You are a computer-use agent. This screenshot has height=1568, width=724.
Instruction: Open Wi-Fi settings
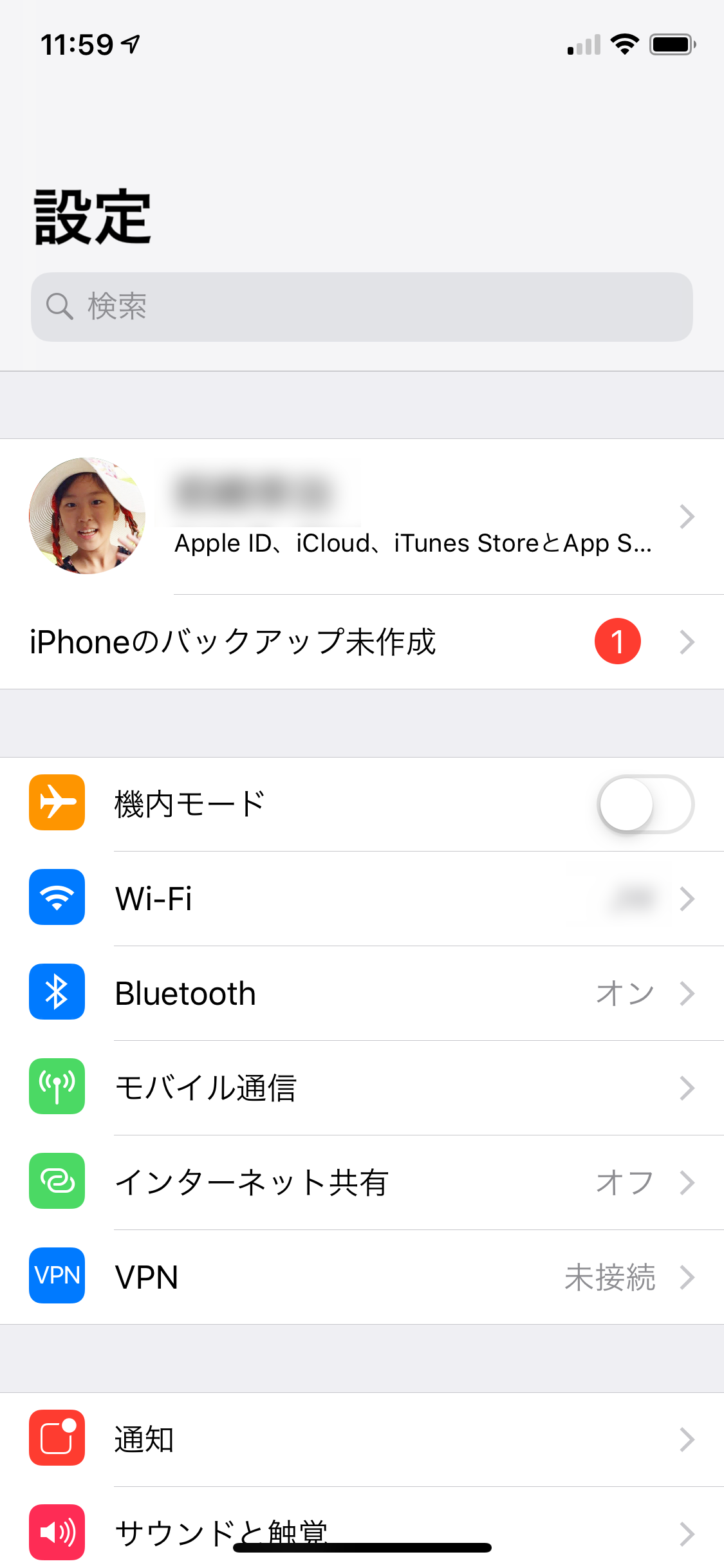click(x=362, y=899)
